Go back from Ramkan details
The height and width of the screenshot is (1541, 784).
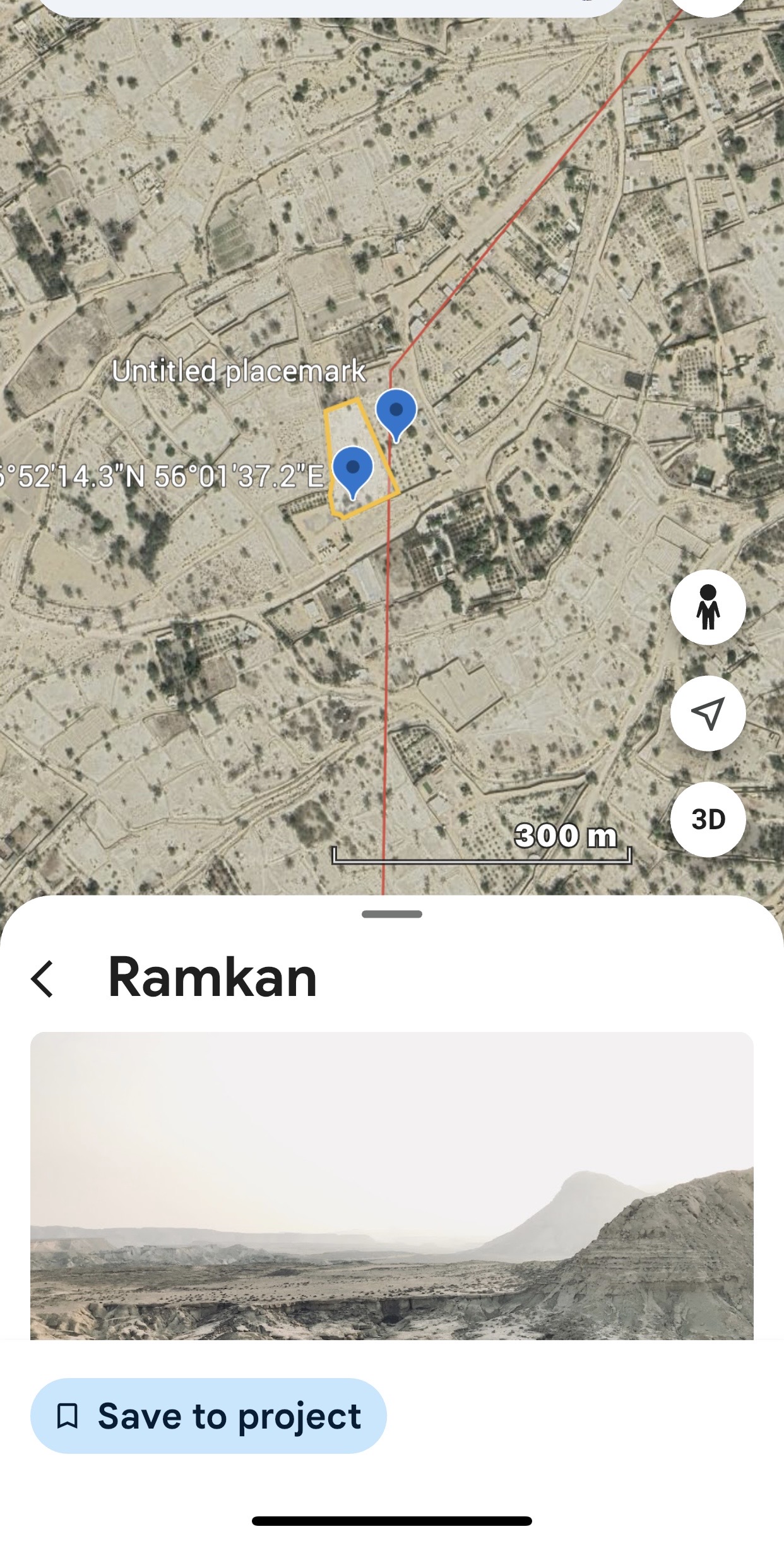[43, 979]
